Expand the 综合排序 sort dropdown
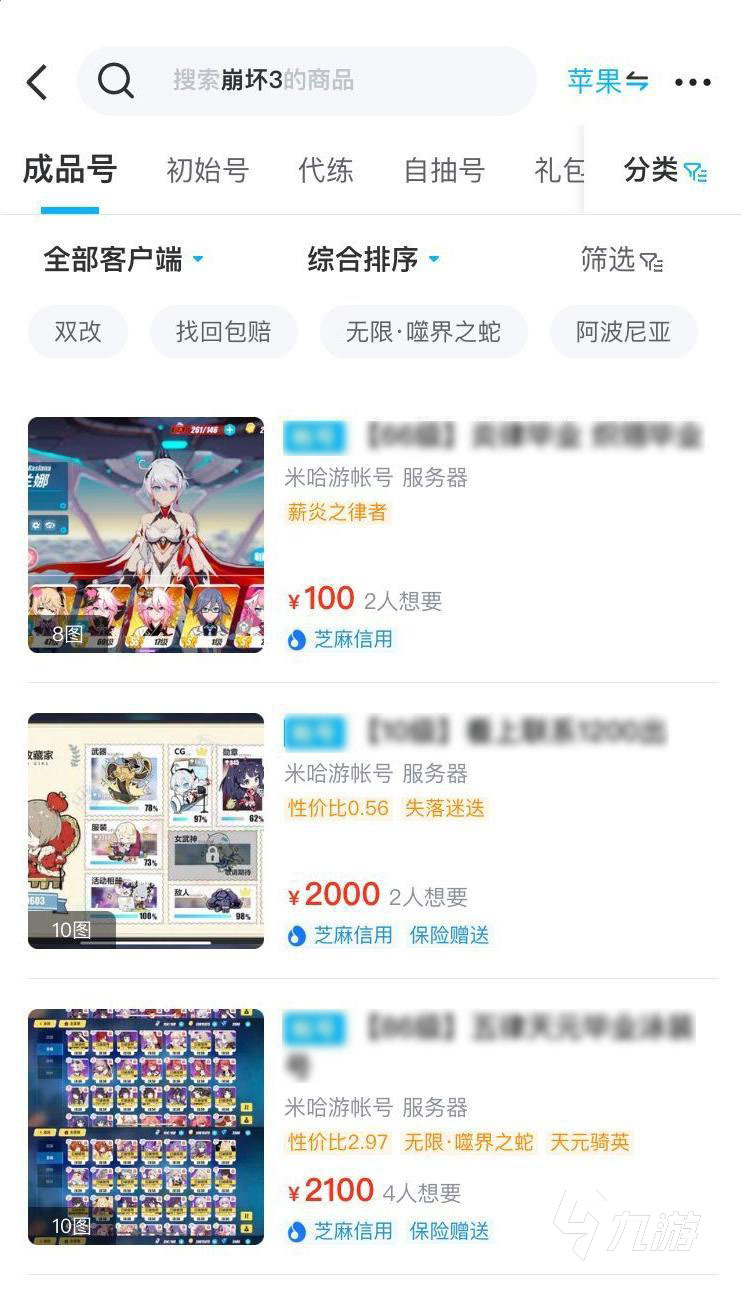Image resolution: width=741 pixels, height=1291 pixels. click(x=373, y=260)
